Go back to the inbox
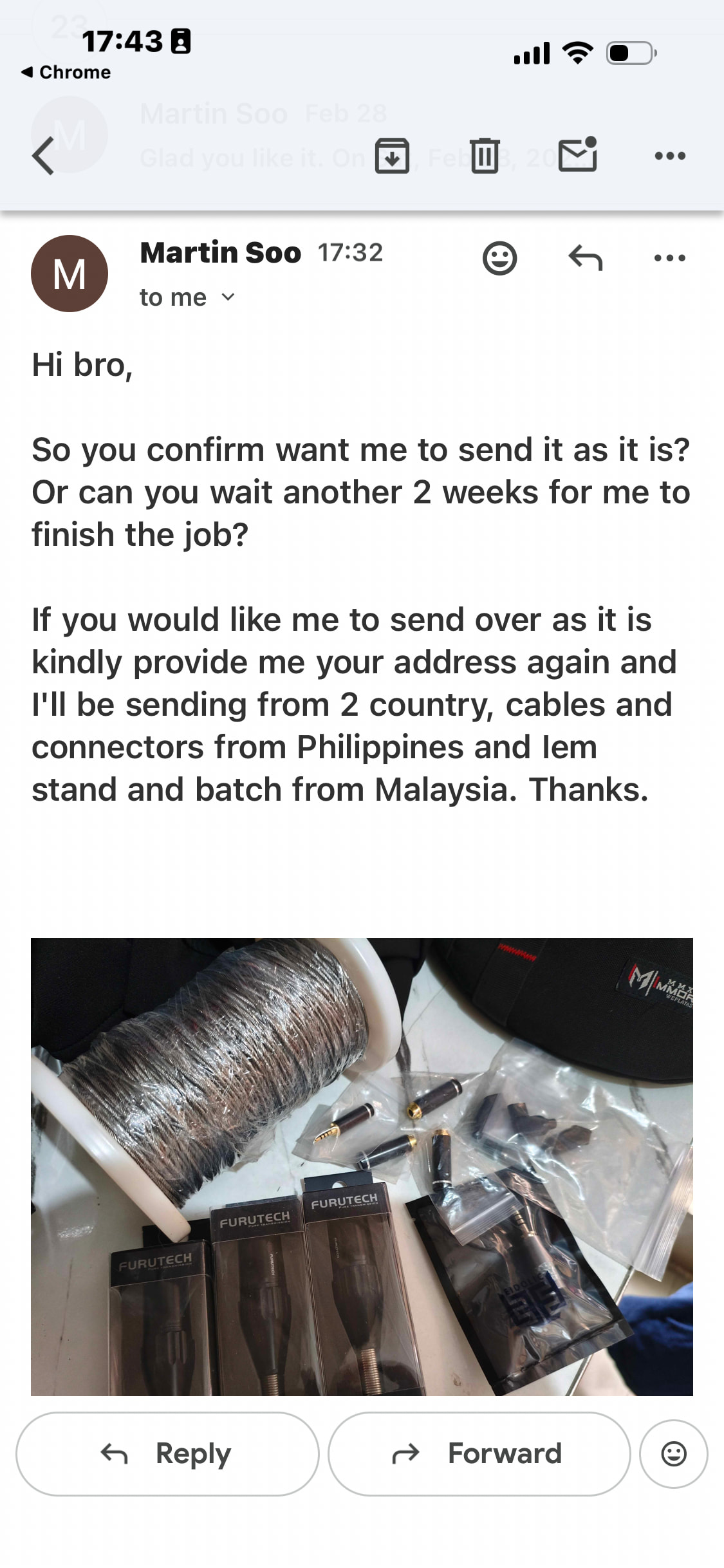Viewport: 724px width, 1568px height. [x=43, y=156]
